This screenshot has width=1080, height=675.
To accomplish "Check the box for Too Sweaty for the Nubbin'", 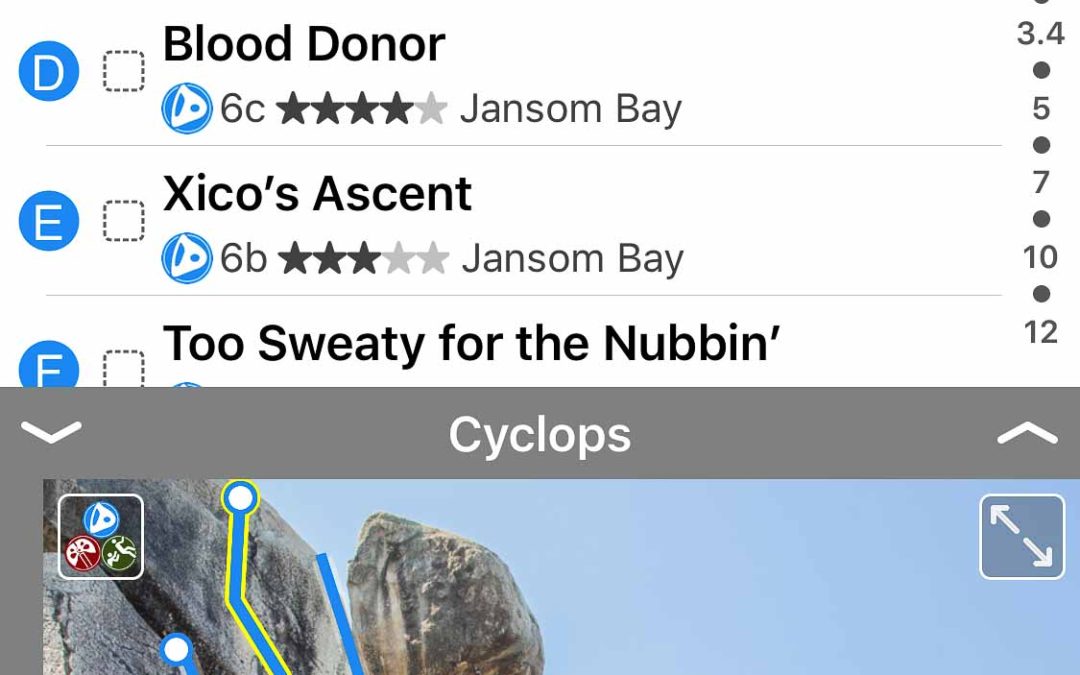I will [x=124, y=368].
